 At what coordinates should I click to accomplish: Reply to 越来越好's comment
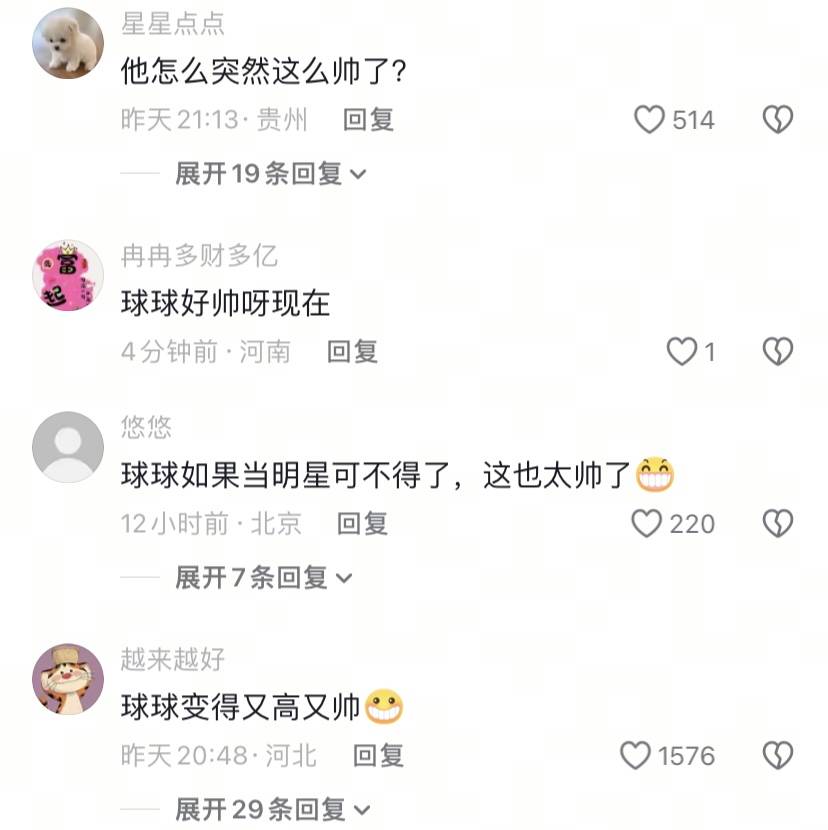379,755
